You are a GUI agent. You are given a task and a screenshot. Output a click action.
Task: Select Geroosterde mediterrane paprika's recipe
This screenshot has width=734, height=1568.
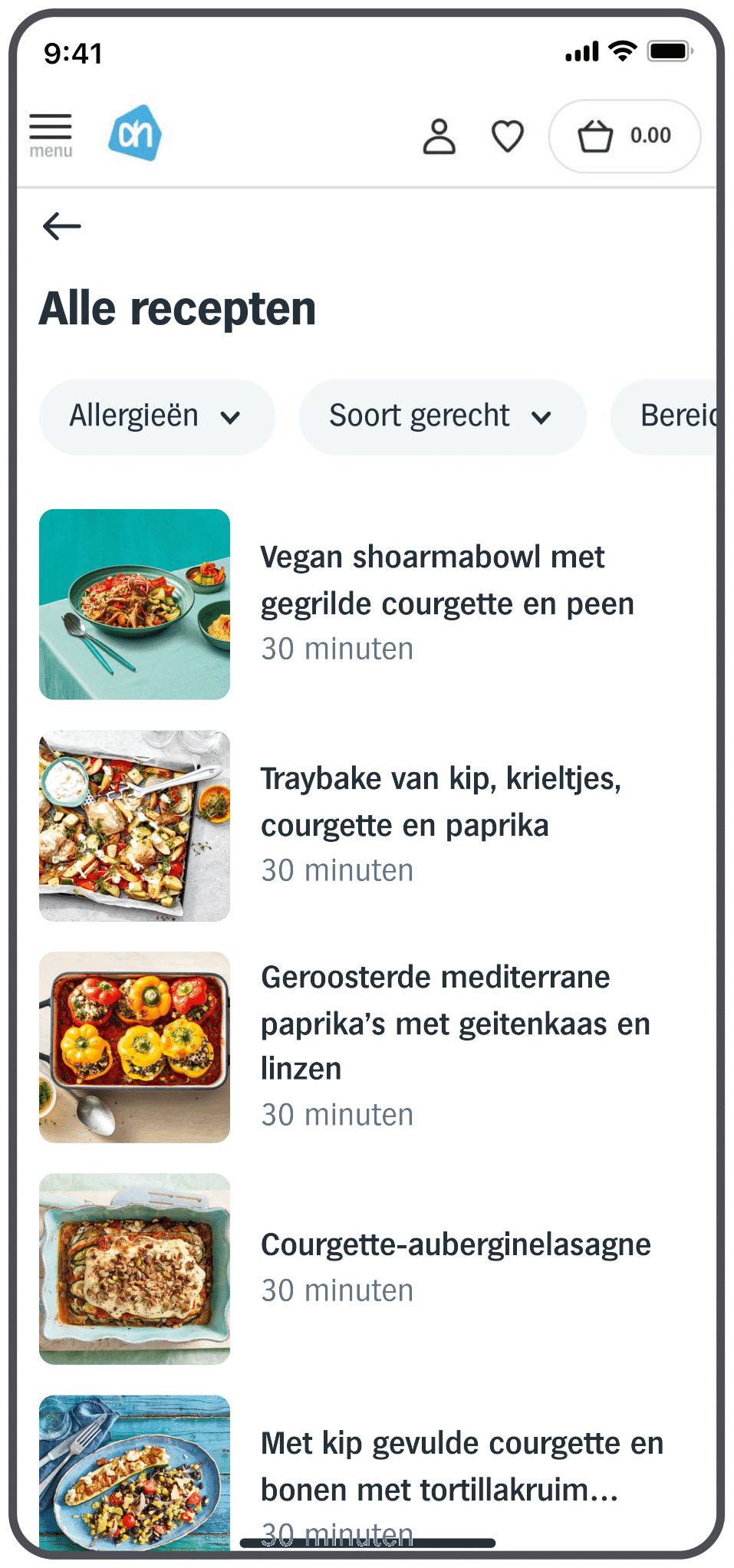(455, 1023)
